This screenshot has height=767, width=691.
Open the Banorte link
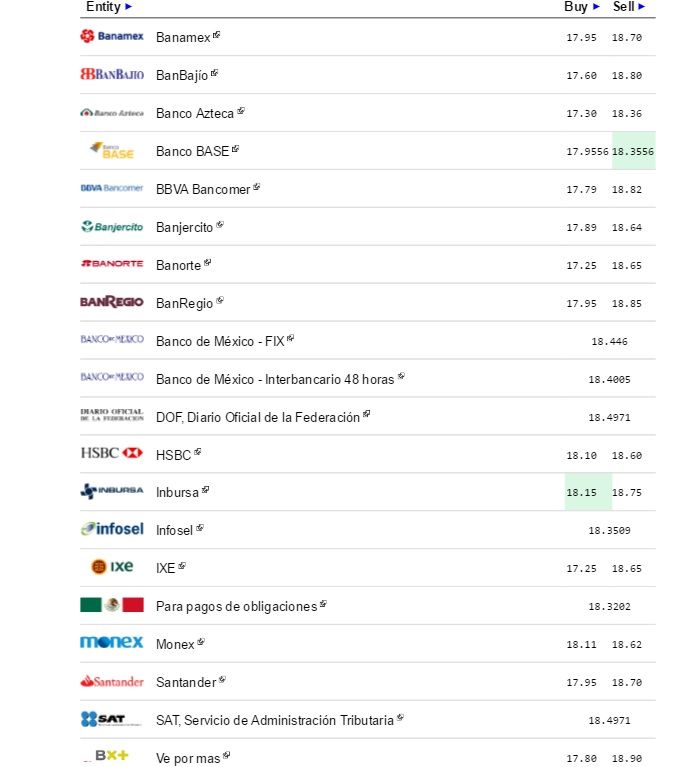click(x=180, y=265)
